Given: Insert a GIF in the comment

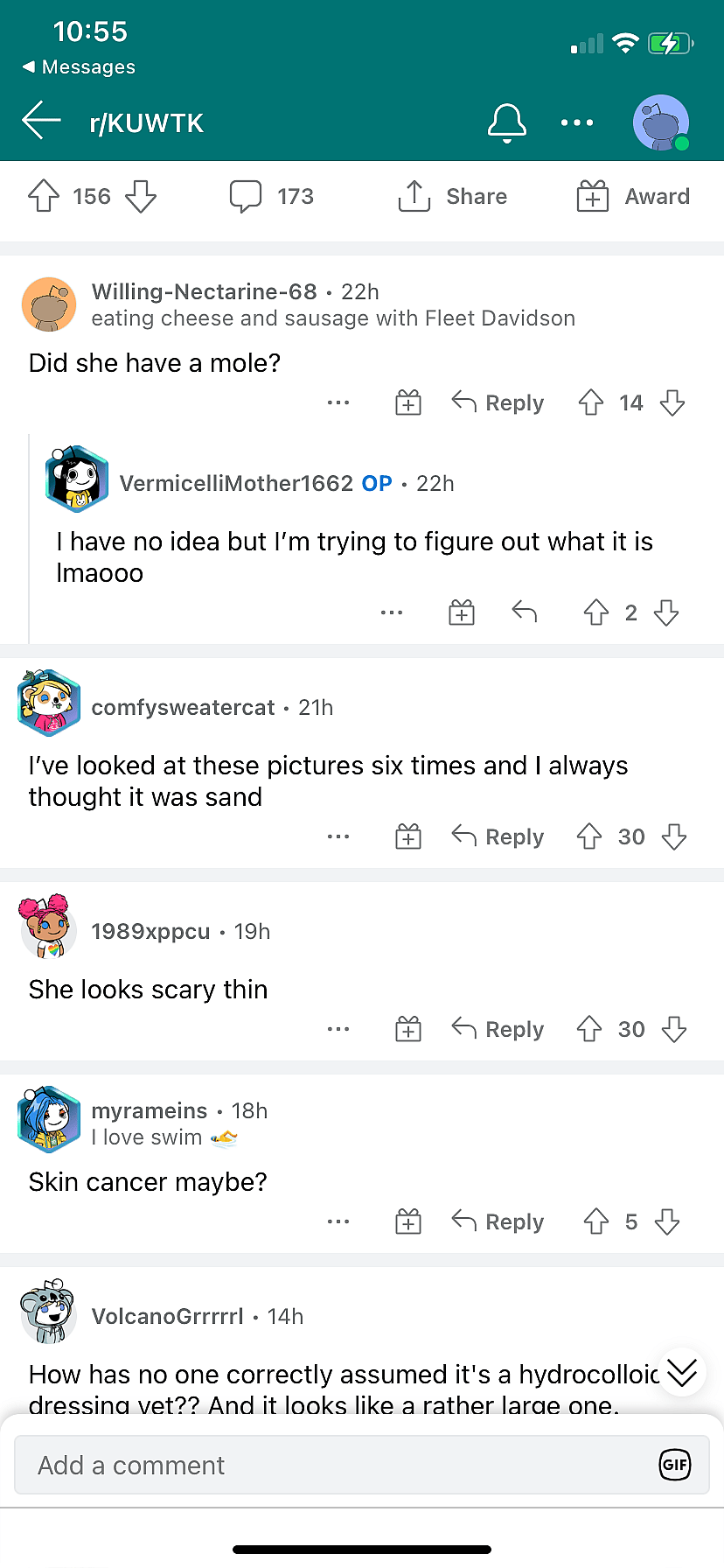Looking at the screenshot, I should pos(675,1465).
